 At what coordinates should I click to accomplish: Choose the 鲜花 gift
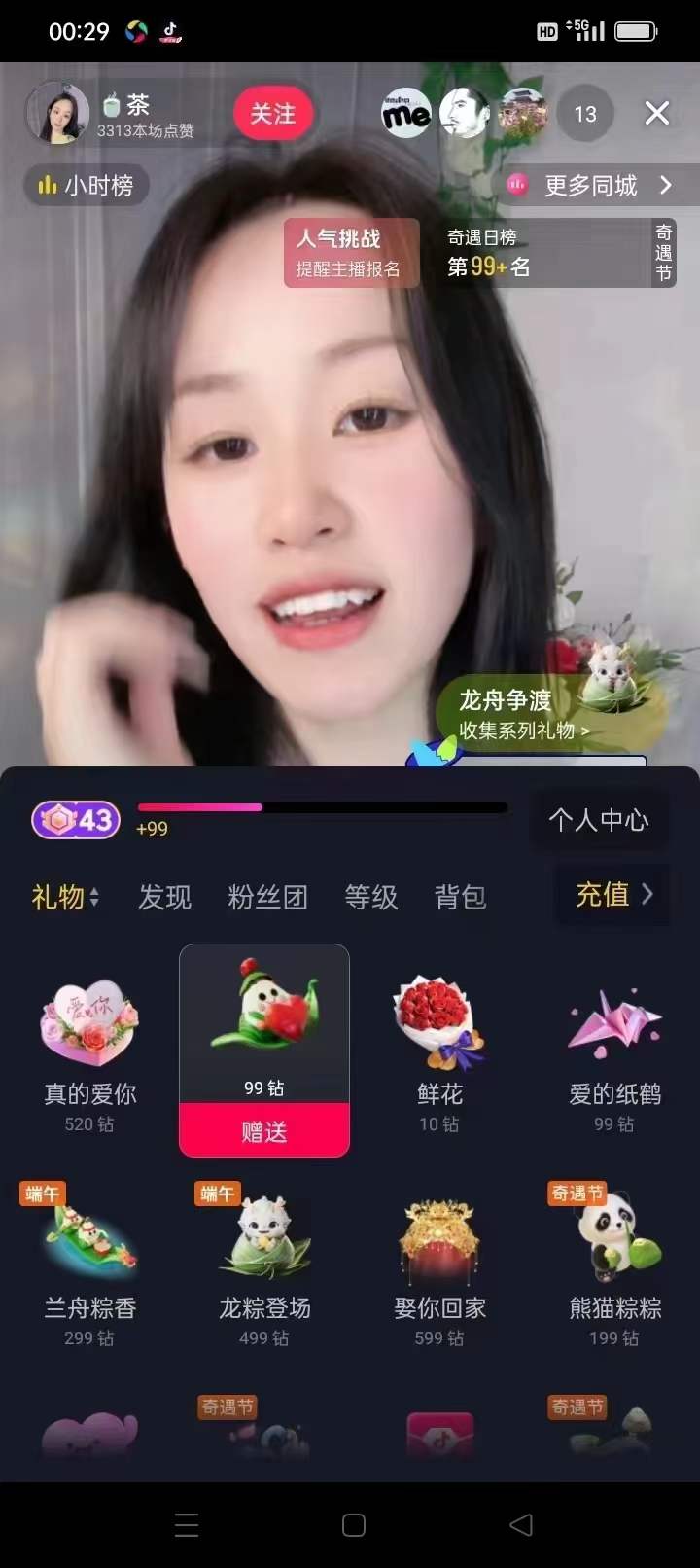(x=439, y=1051)
